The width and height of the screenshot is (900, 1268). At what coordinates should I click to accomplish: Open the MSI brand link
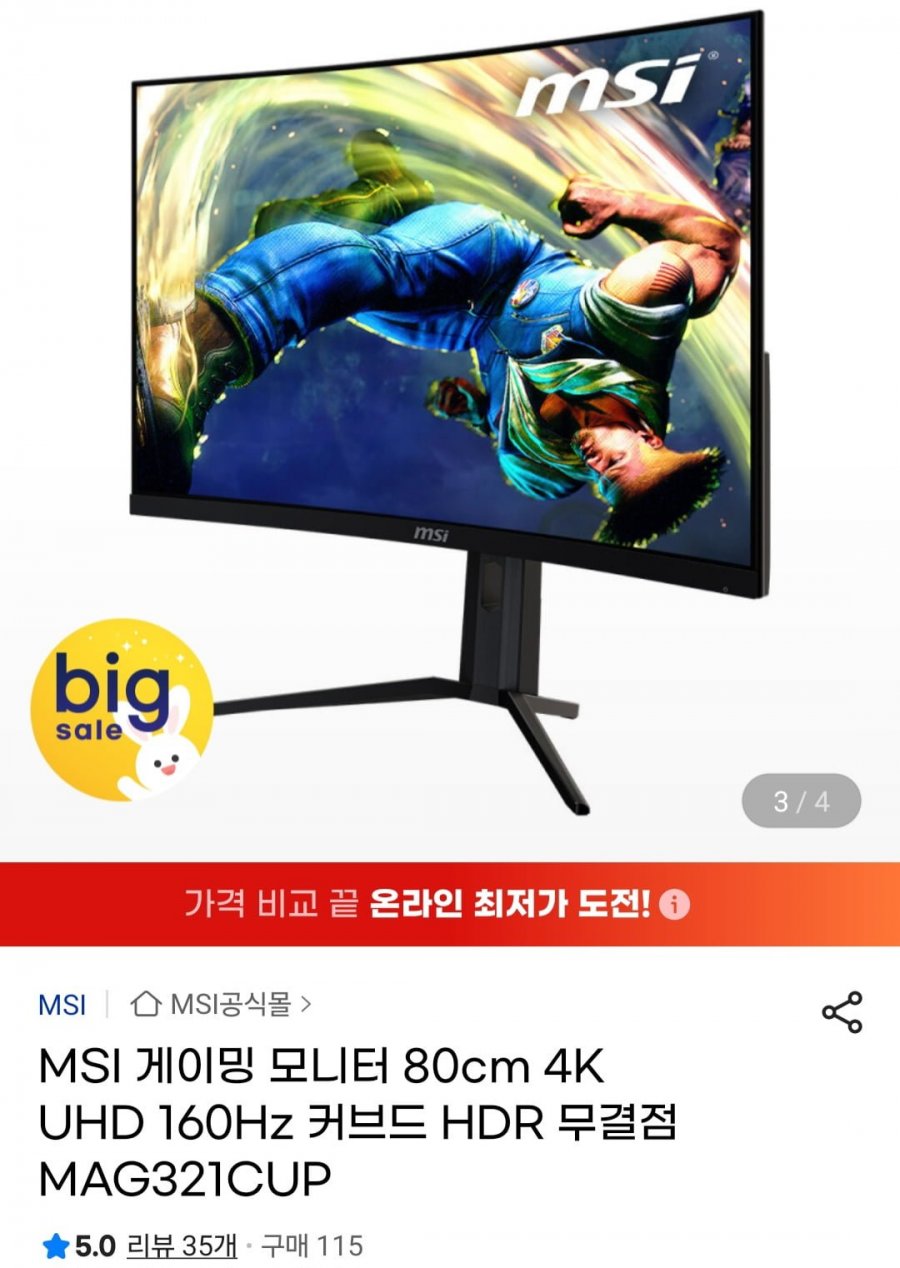(x=62, y=1004)
